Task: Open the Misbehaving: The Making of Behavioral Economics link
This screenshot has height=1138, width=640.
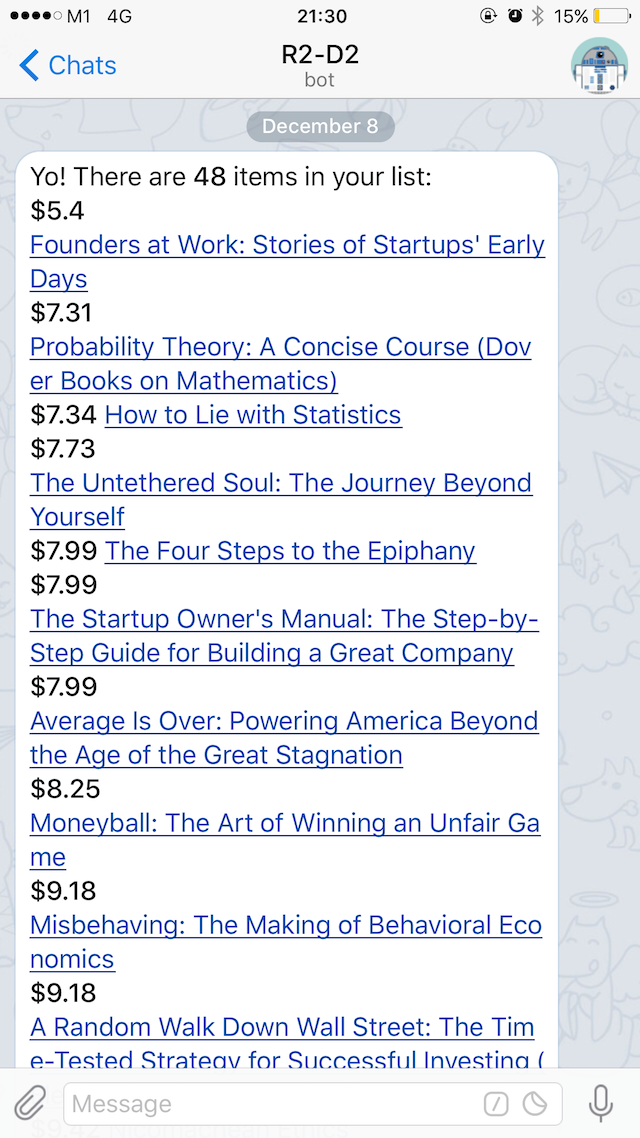Action: pyautogui.click(x=286, y=942)
